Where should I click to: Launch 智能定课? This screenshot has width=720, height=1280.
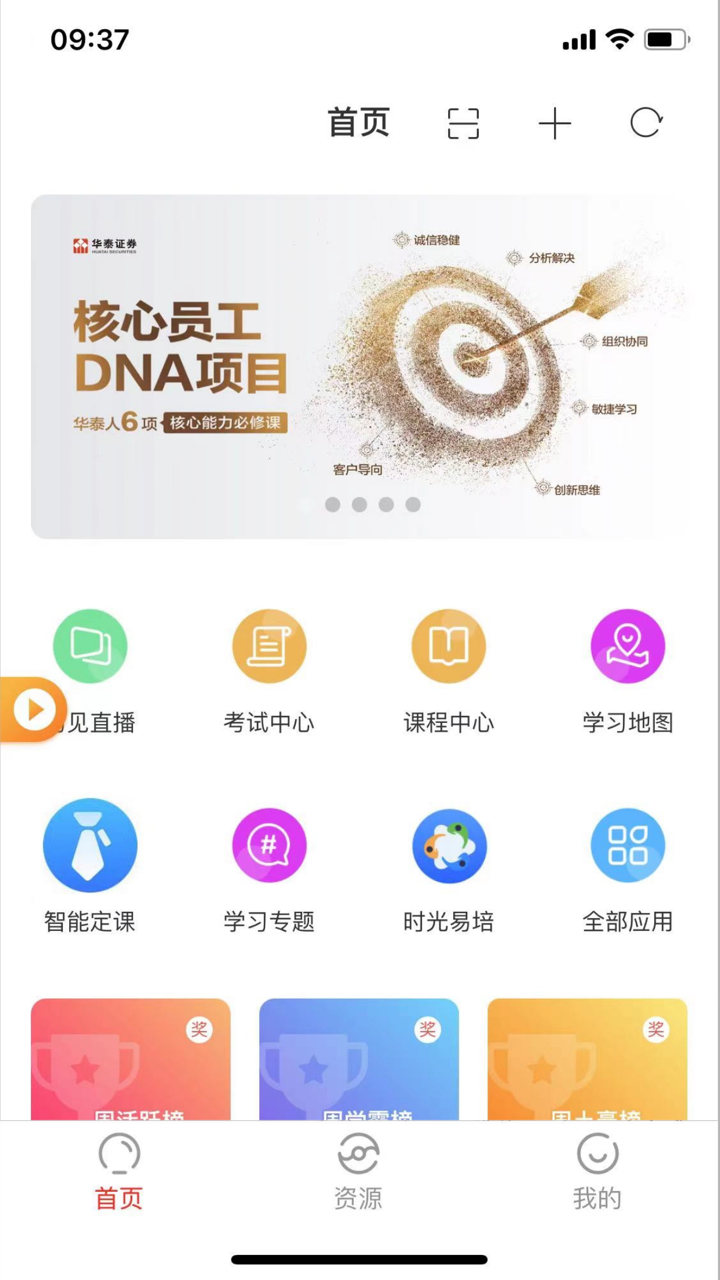pos(90,868)
